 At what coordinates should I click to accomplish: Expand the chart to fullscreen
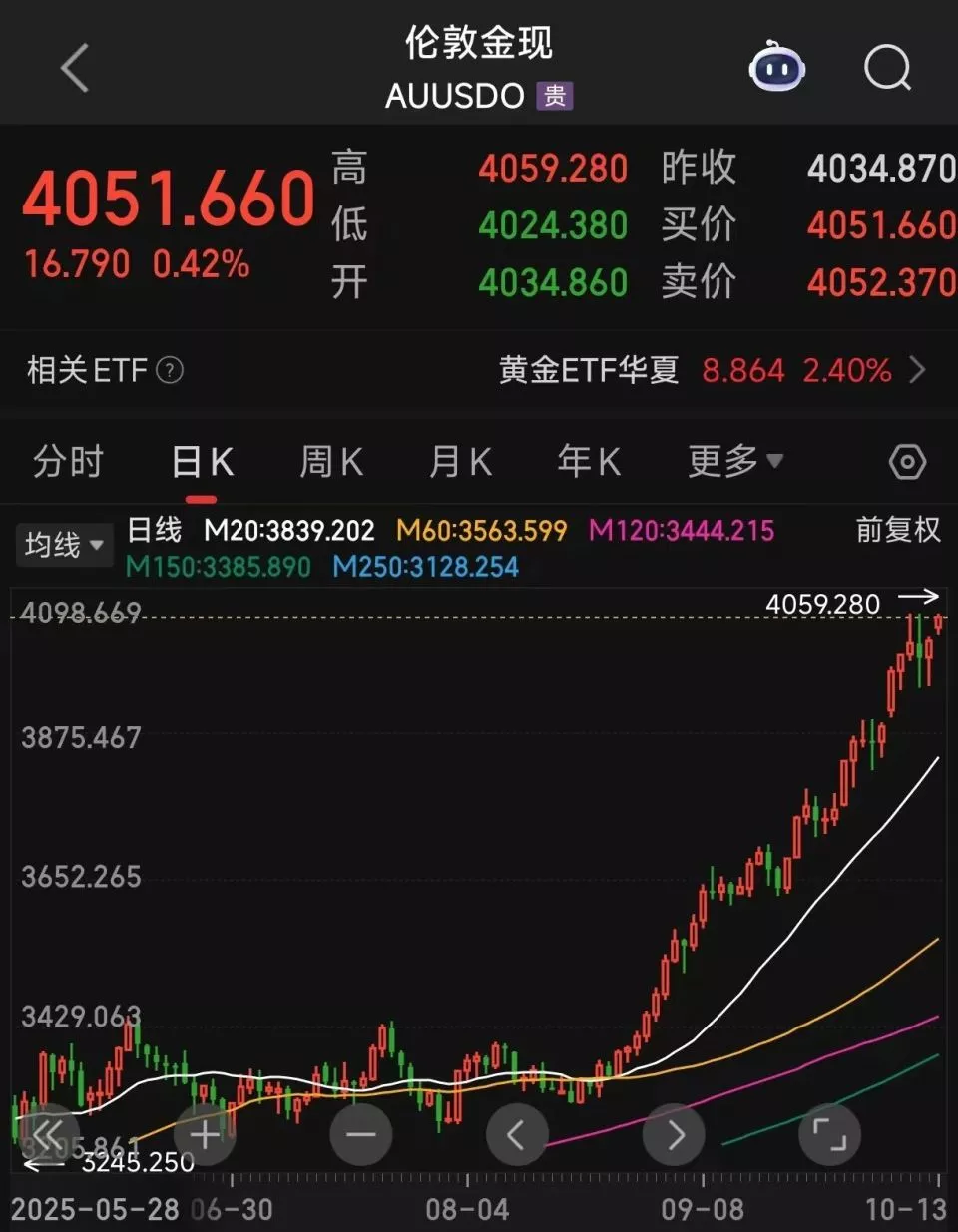(x=829, y=1134)
